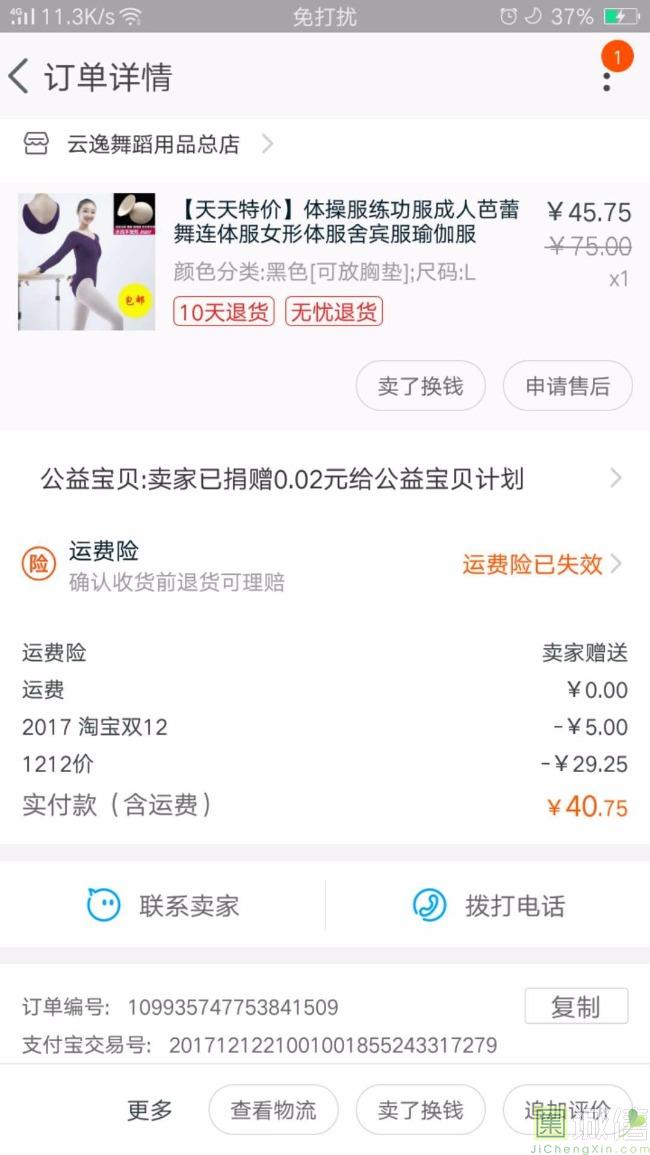Request after-sales service via 申请售后
Screen dimensions: 650x1155
(567, 386)
